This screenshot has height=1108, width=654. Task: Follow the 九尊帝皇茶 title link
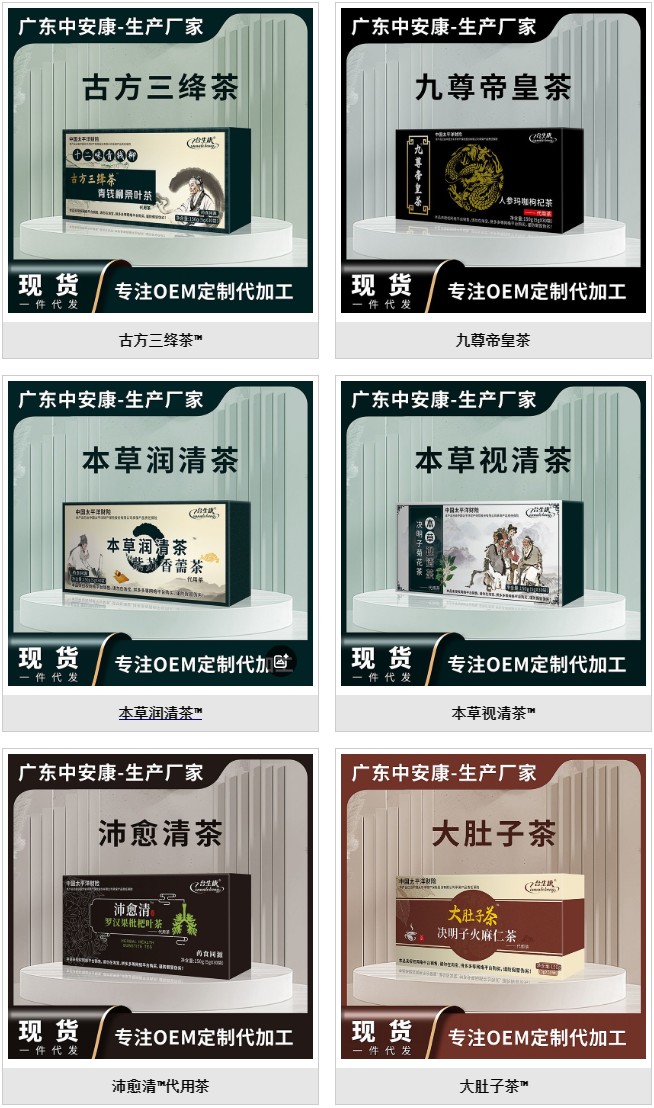point(493,340)
